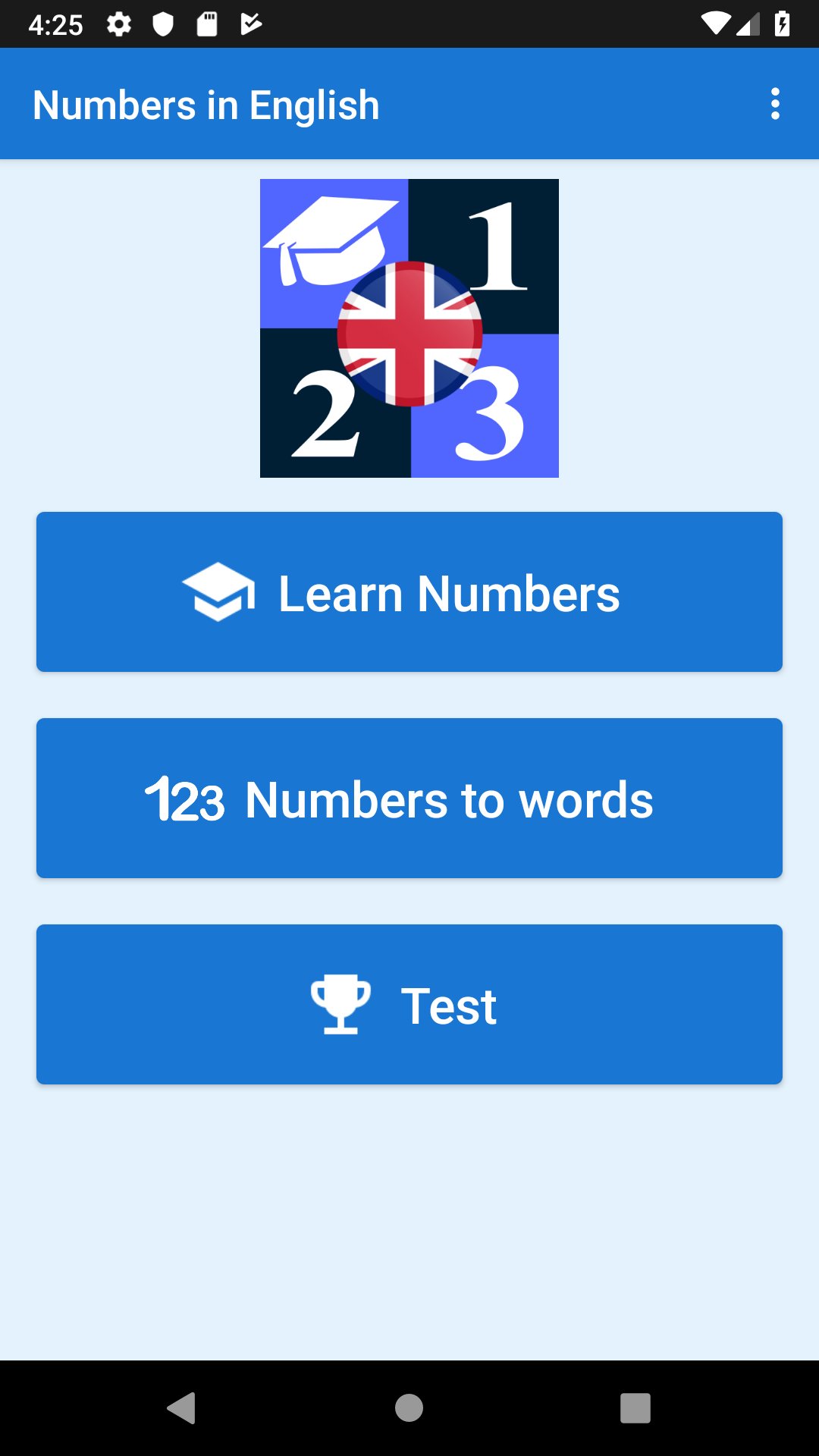This screenshot has height=1456, width=819.
Task: Open the overflow menu
Action: pos(774,104)
